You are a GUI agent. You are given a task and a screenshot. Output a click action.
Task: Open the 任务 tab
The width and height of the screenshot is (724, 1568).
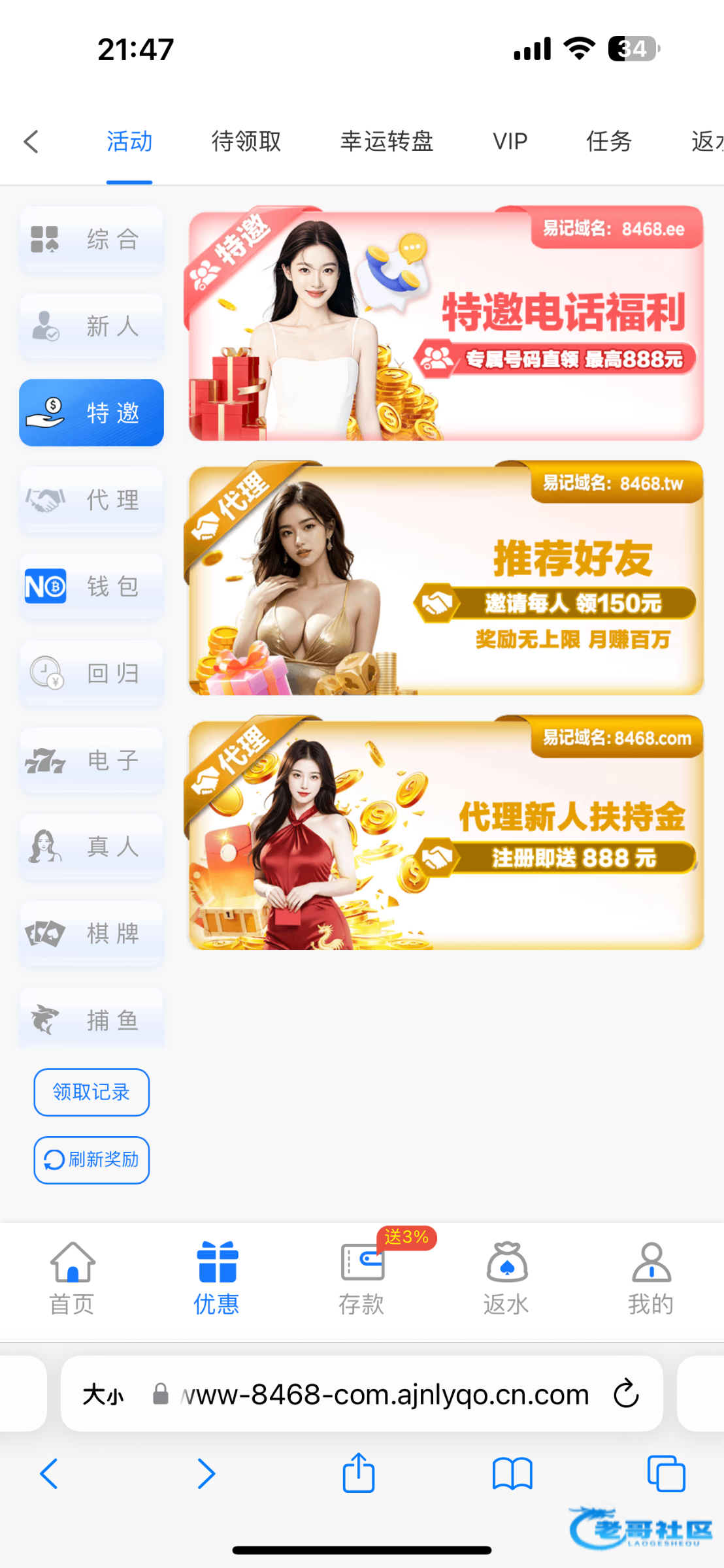608,141
